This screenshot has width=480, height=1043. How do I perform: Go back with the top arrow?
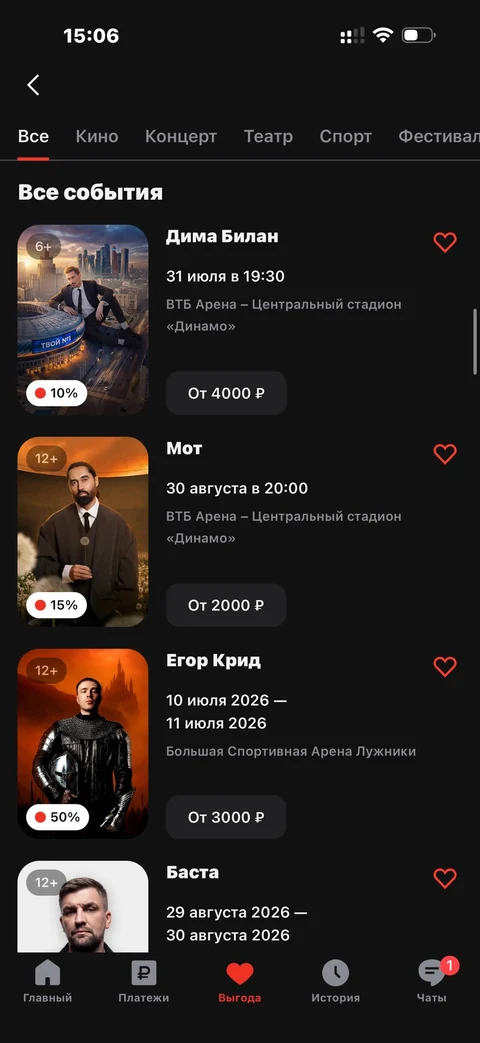[33, 85]
